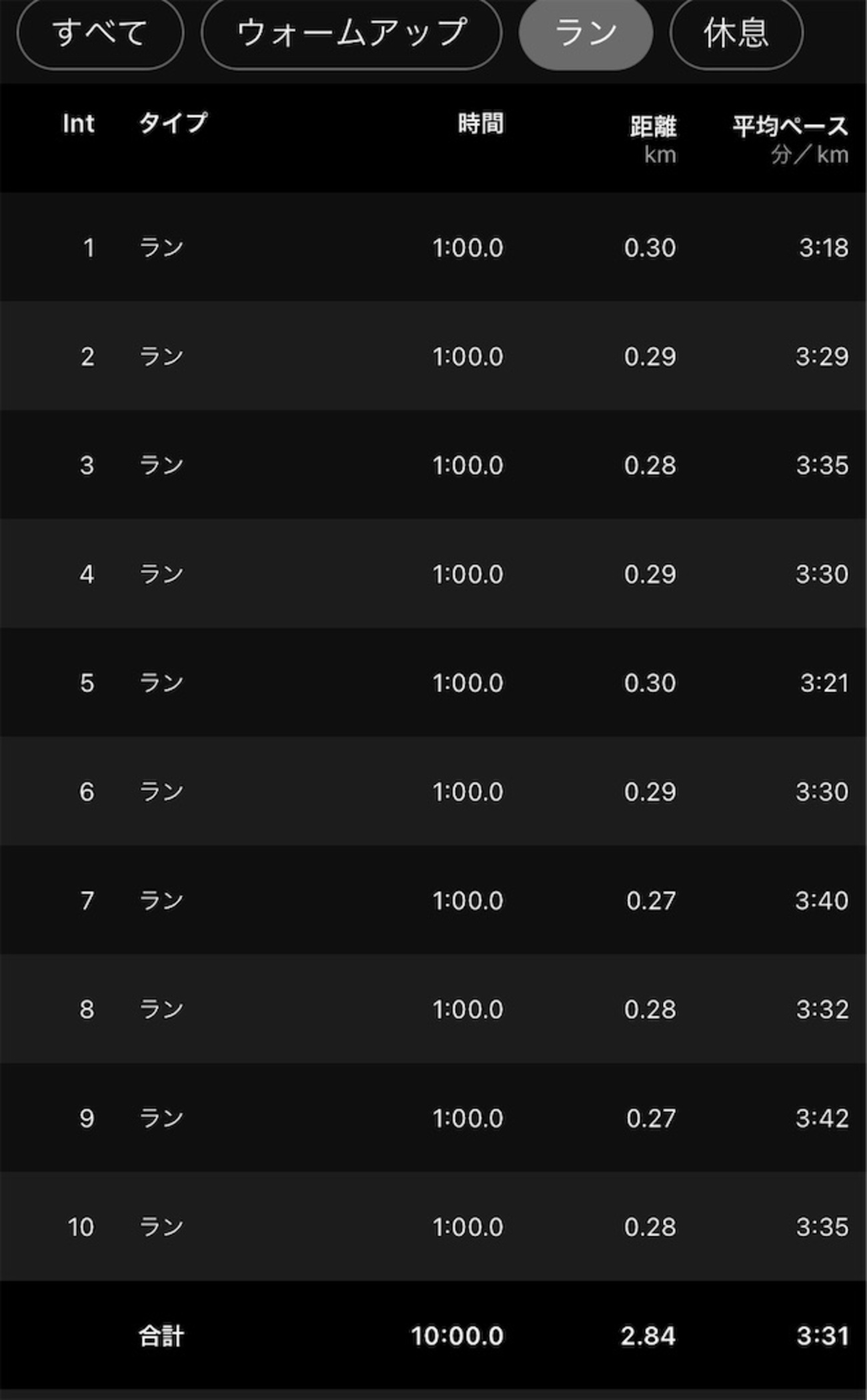This screenshot has width=867, height=1400.
Task: Show all intervals with すべて filter
Action: (100, 33)
